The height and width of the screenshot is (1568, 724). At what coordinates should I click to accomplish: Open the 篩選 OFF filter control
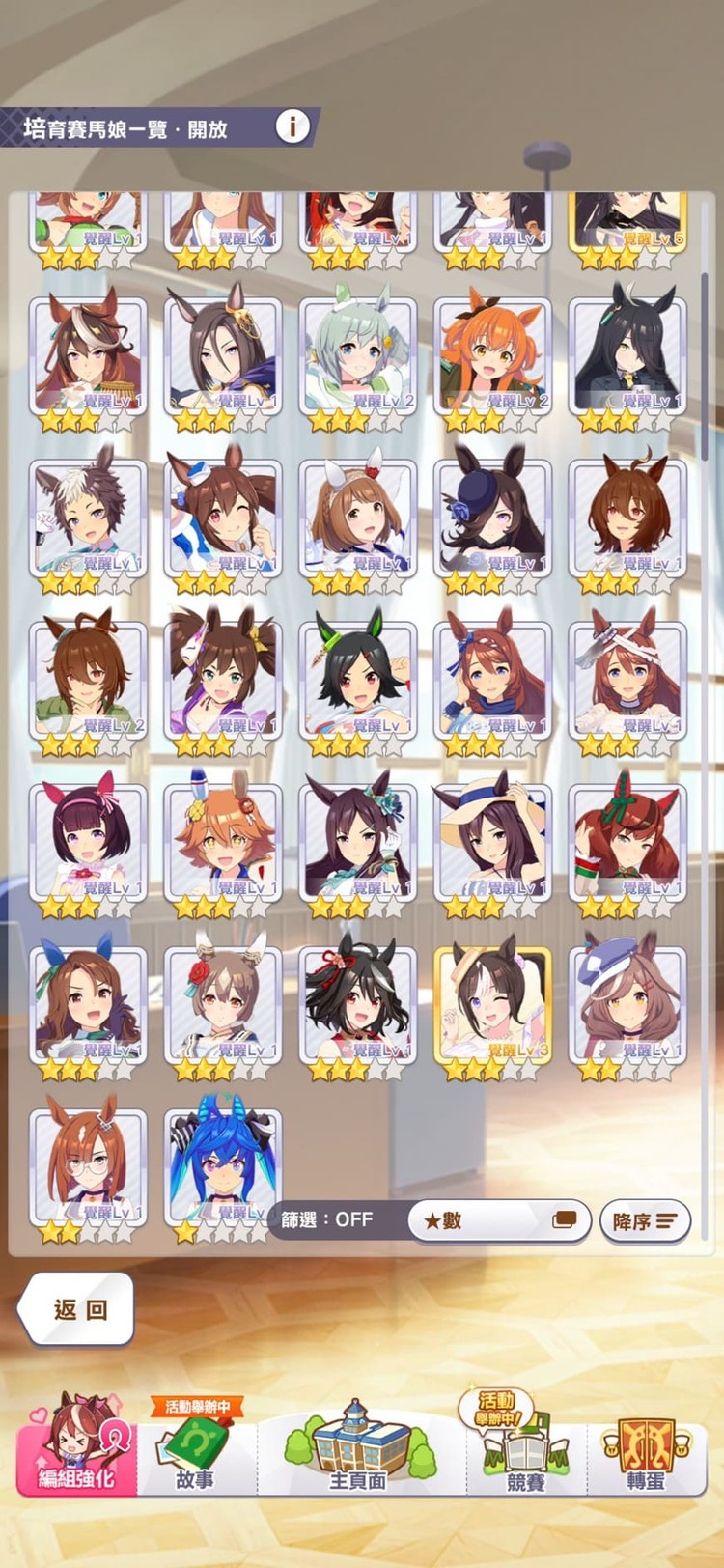326,1219
